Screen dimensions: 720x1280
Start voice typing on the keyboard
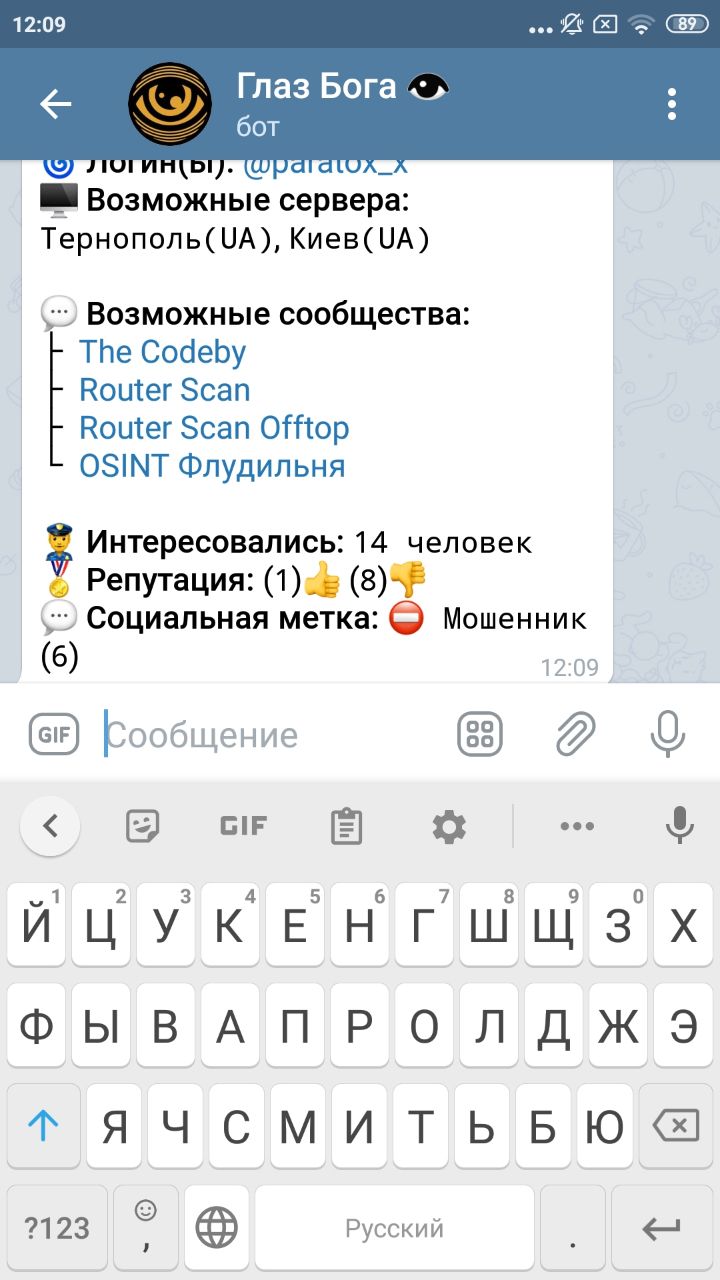[x=680, y=826]
